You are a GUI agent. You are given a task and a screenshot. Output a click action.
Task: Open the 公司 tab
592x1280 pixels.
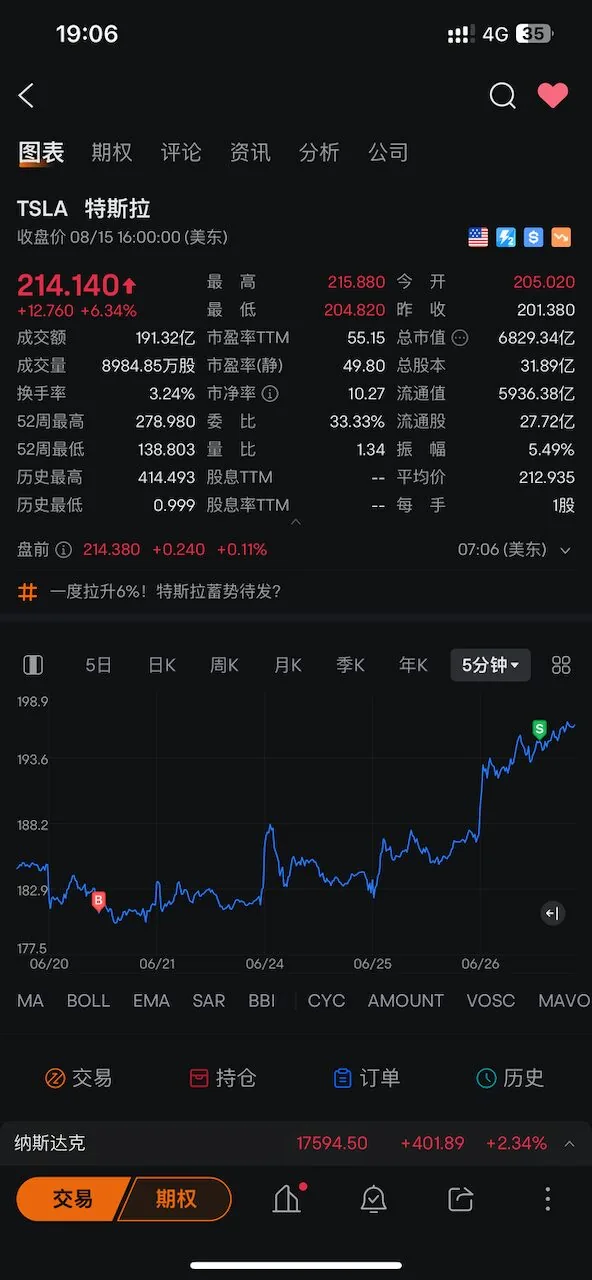[388, 152]
